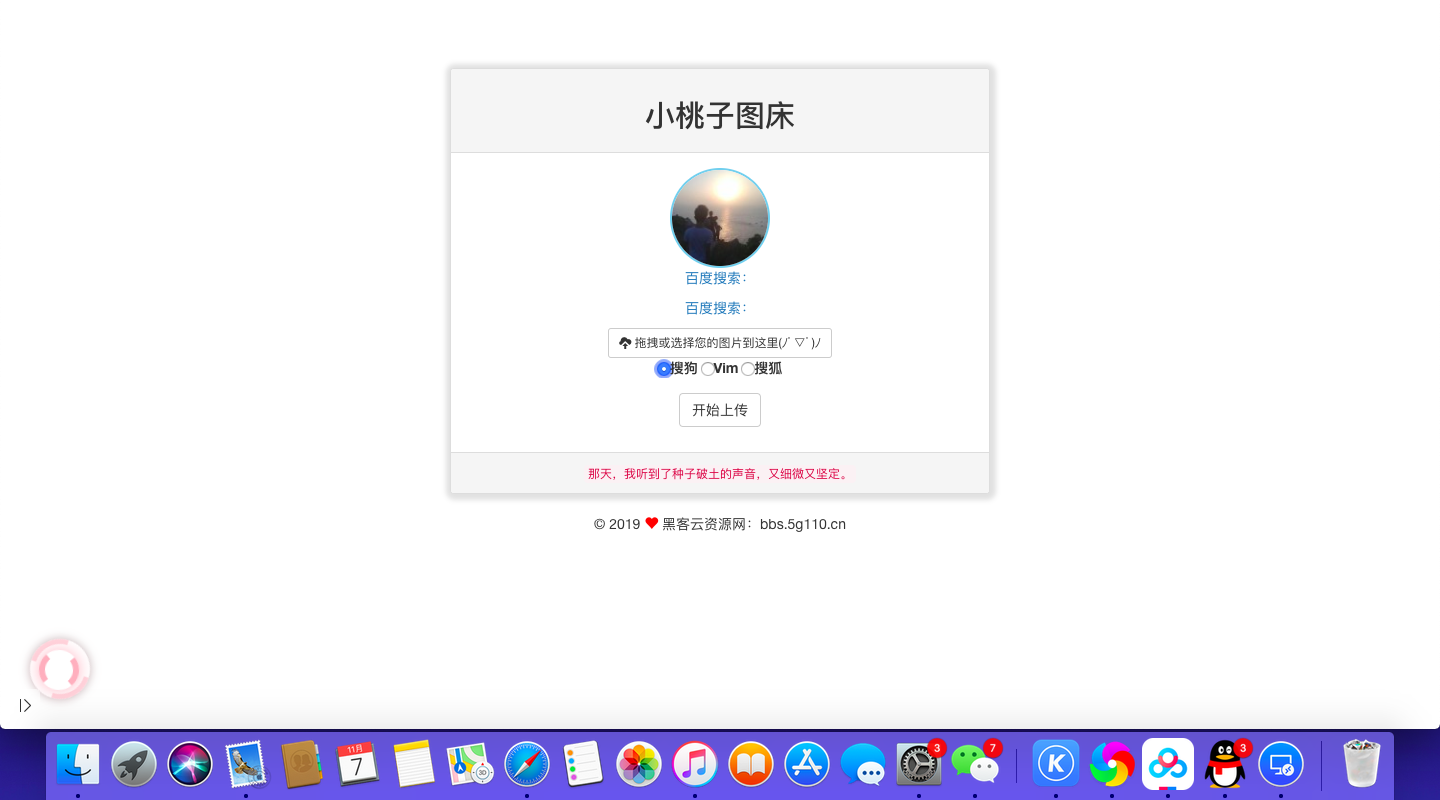Open Launchpad rocket icon in dock
The height and width of the screenshot is (800, 1440).
pos(134,765)
